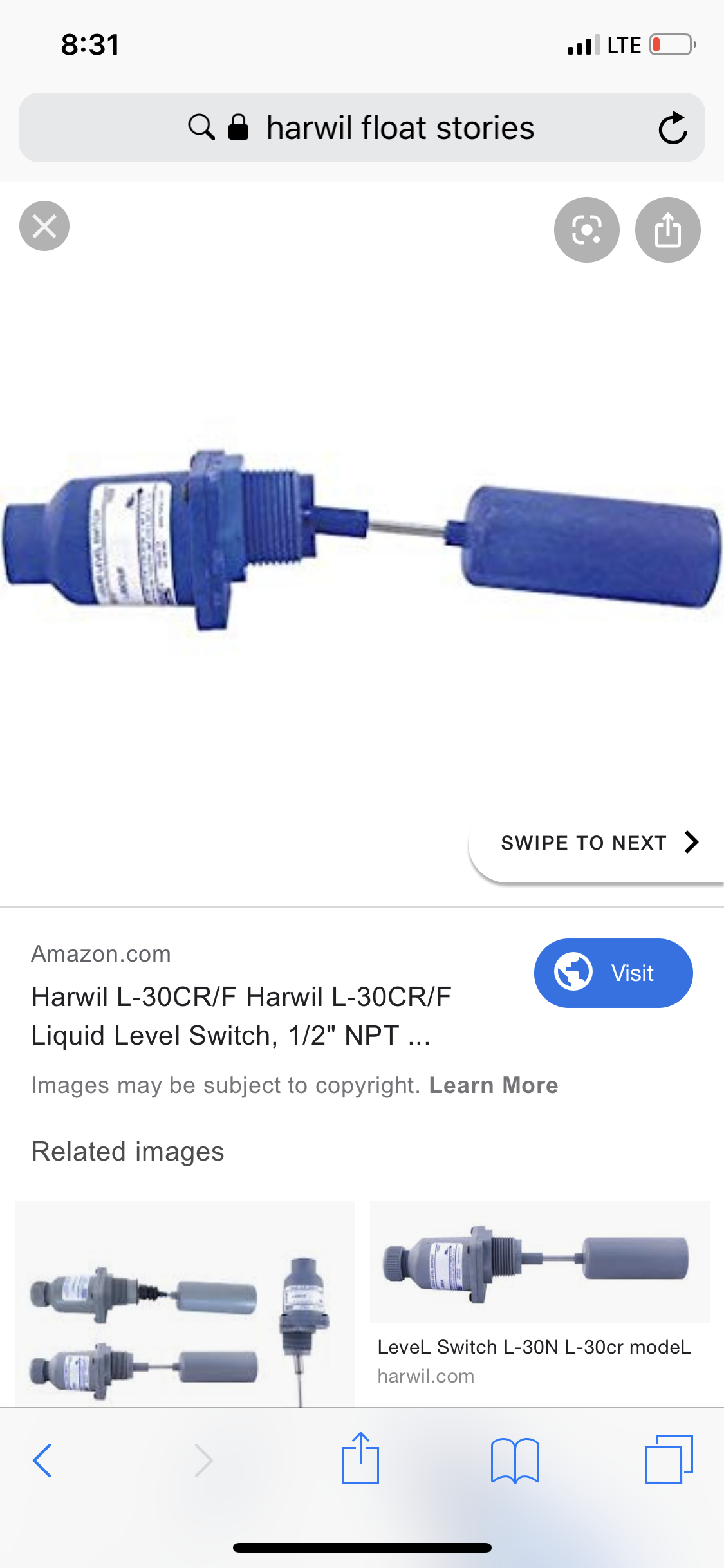Close the image preview
Screen dimensions: 724x1568
tap(44, 227)
